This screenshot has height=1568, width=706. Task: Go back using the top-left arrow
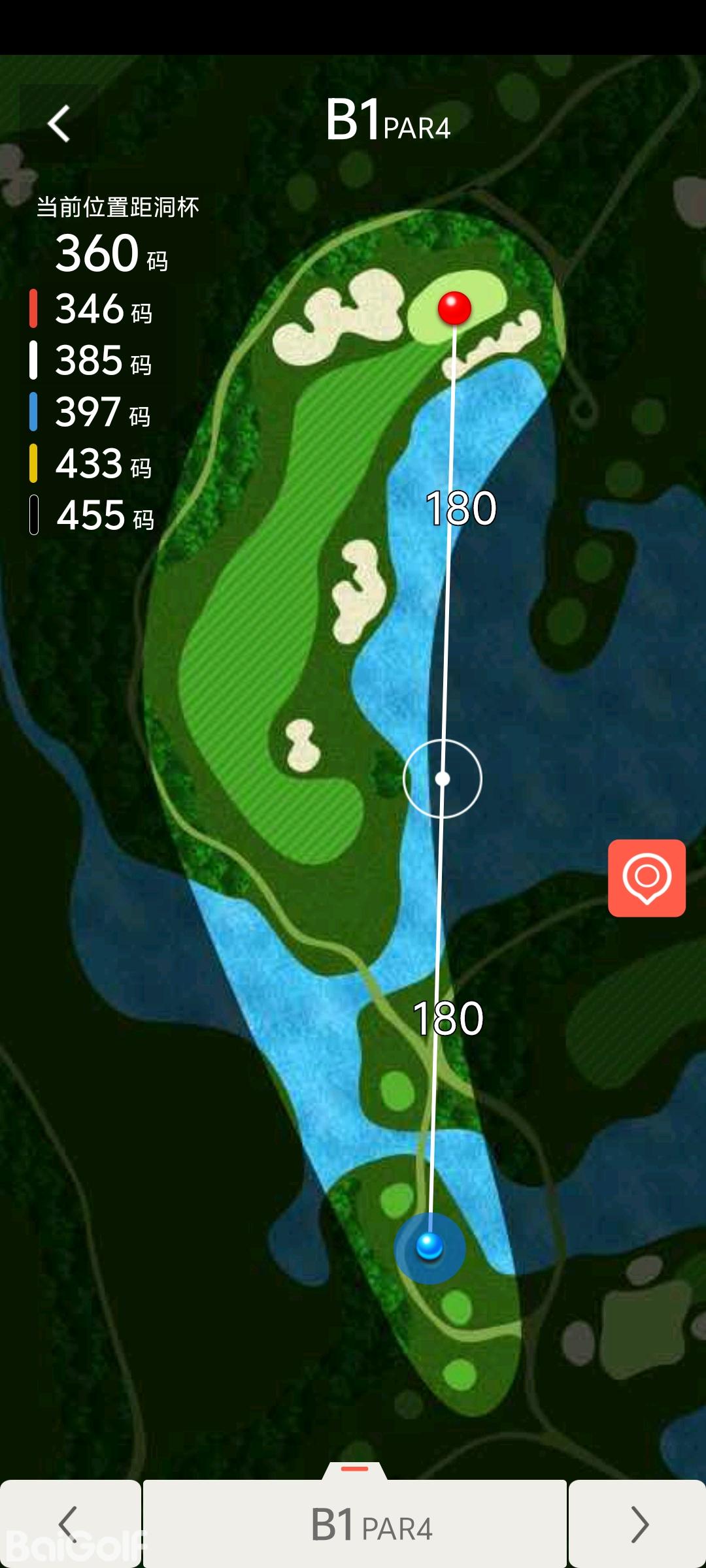[59, 123]
